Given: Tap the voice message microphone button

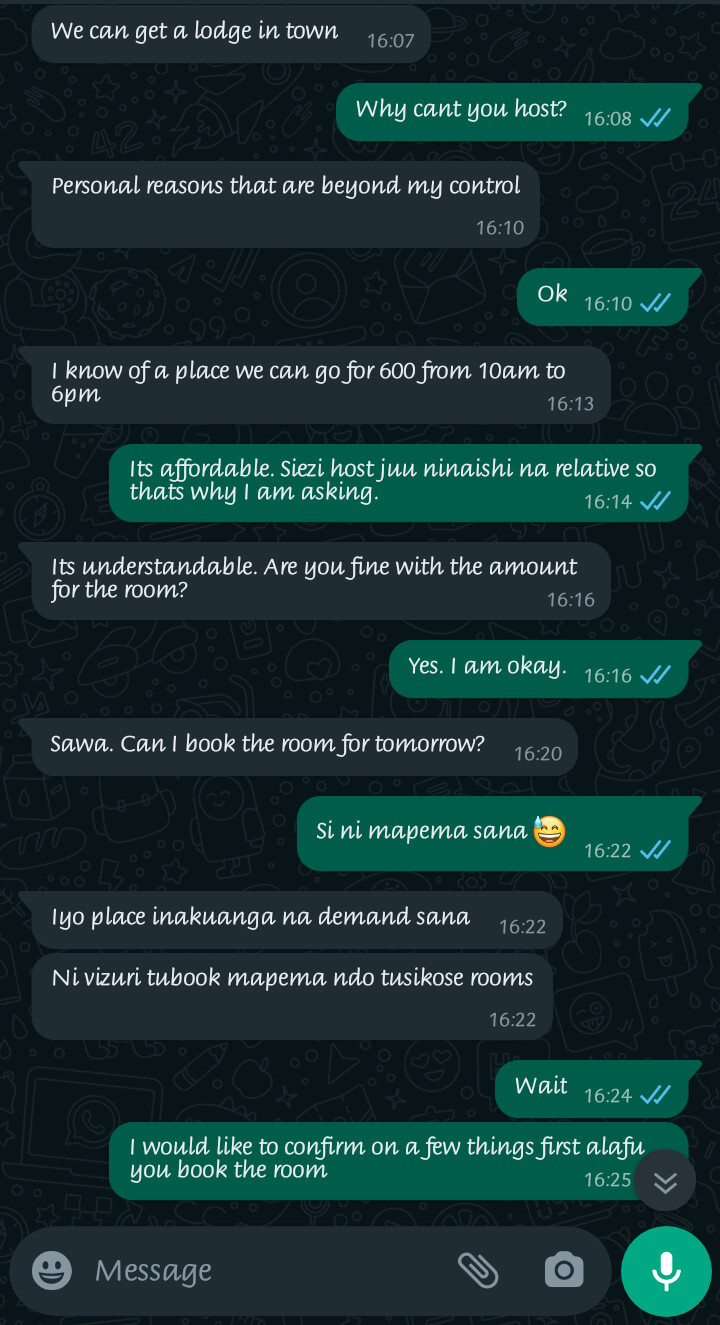Looking at the screenshot, I should [666, 1270].
